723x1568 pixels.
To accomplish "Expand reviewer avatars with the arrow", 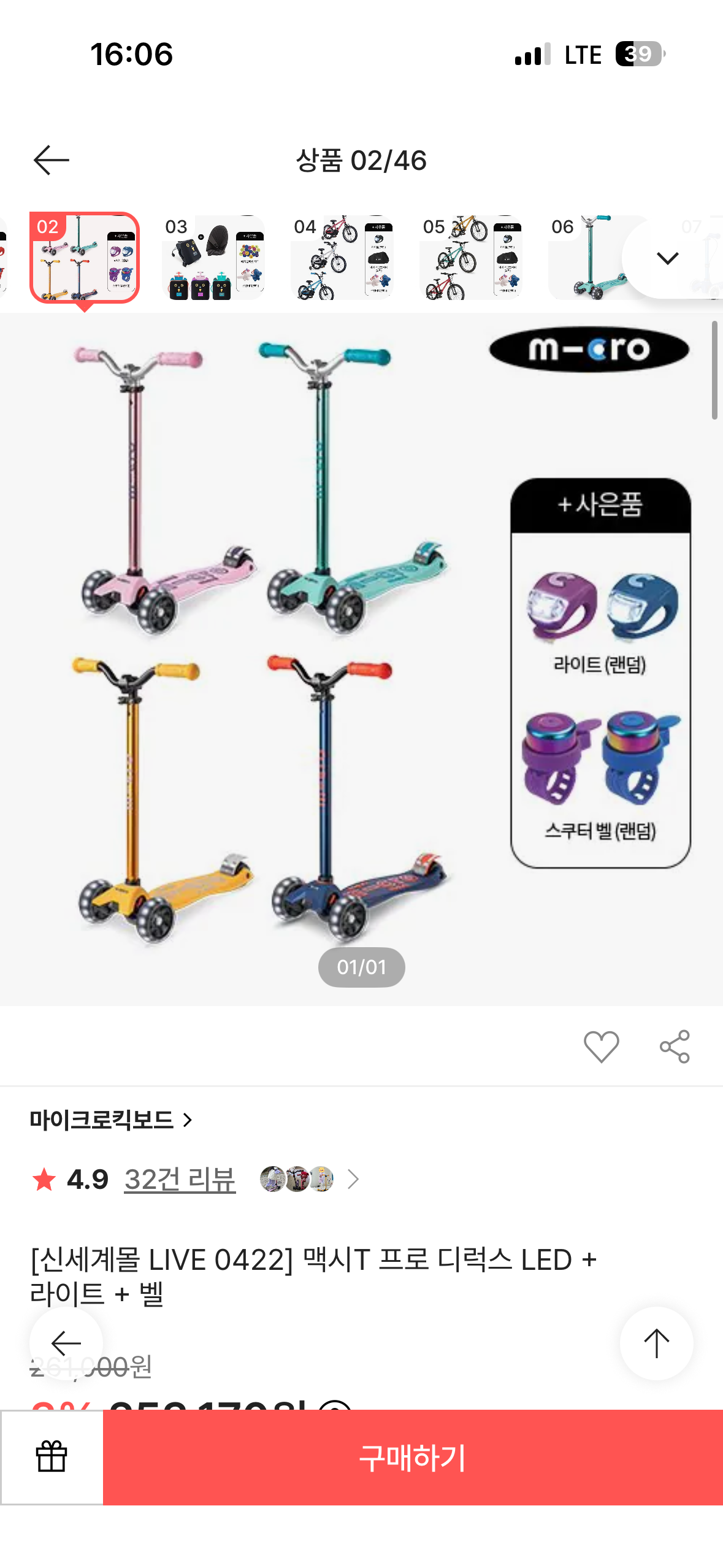I will pyautogui.click(x=353, y=1178).
